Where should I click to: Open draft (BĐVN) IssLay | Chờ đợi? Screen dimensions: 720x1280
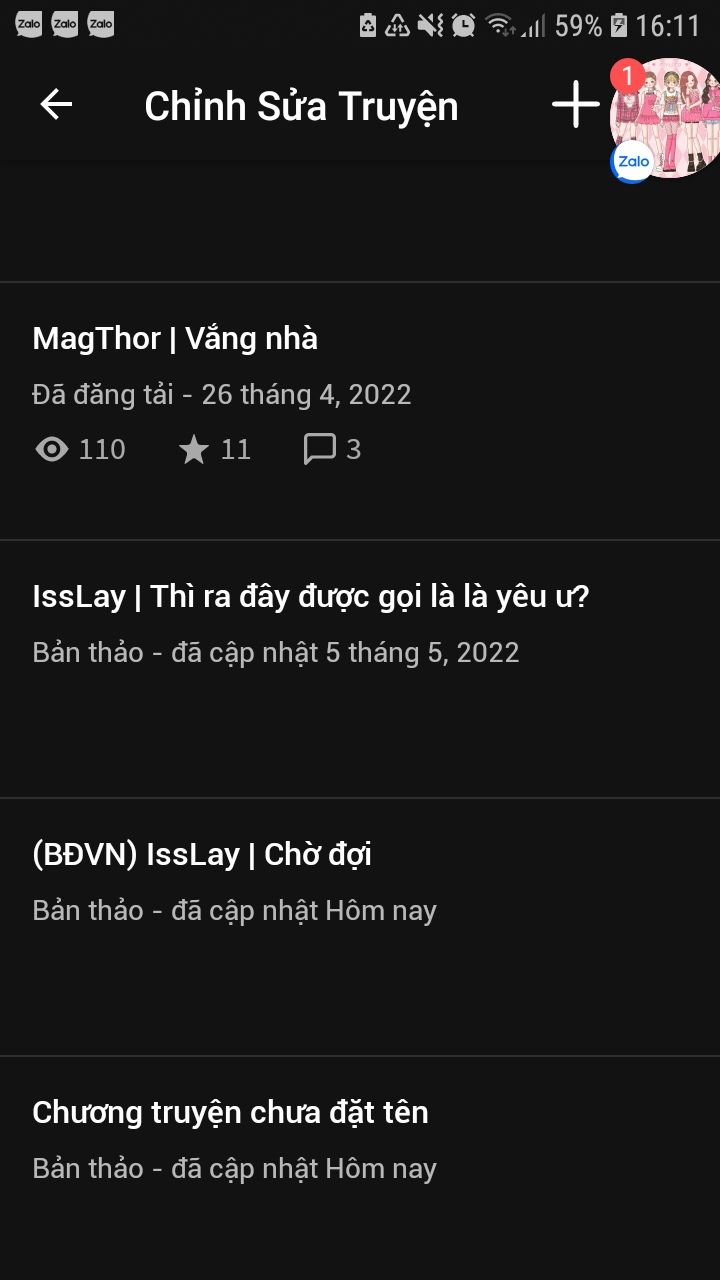360,927
